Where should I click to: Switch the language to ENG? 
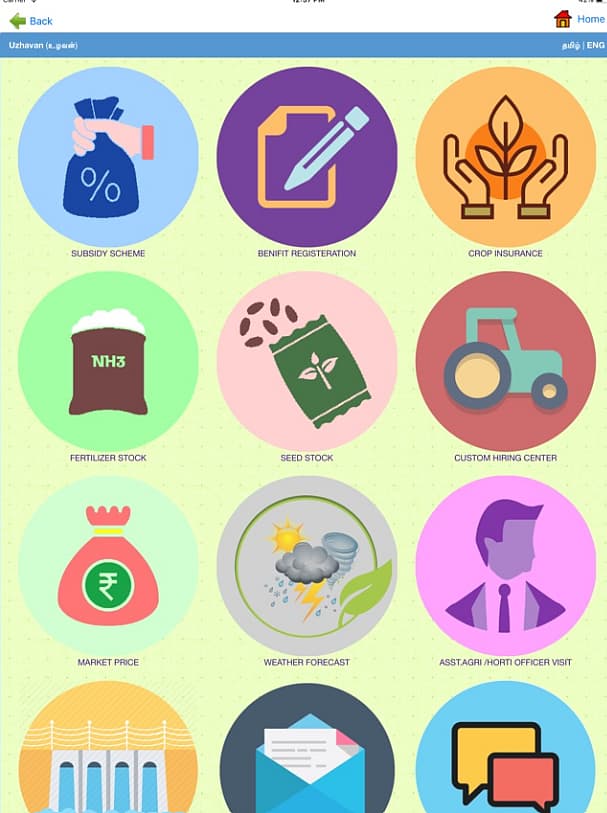[x=596, y=46]
